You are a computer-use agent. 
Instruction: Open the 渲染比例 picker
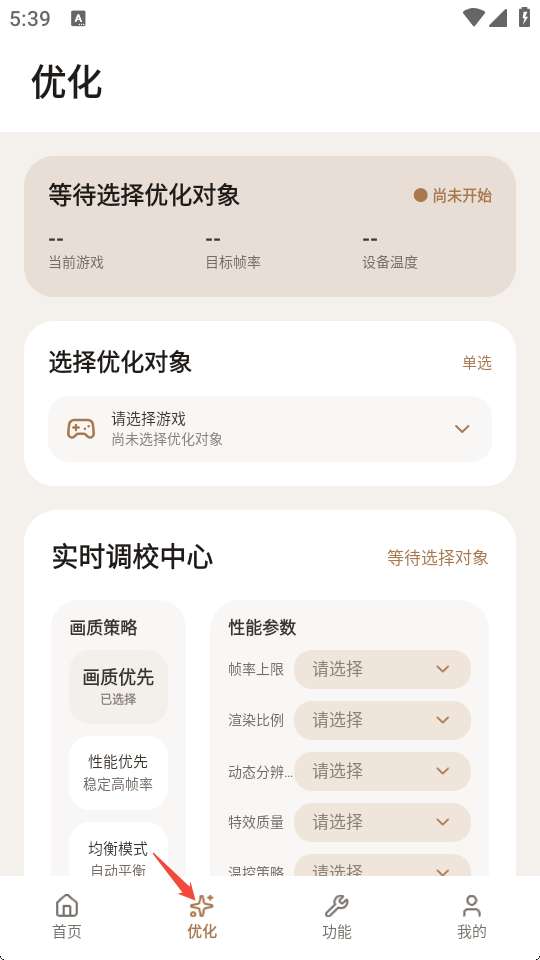pos(382,720)
